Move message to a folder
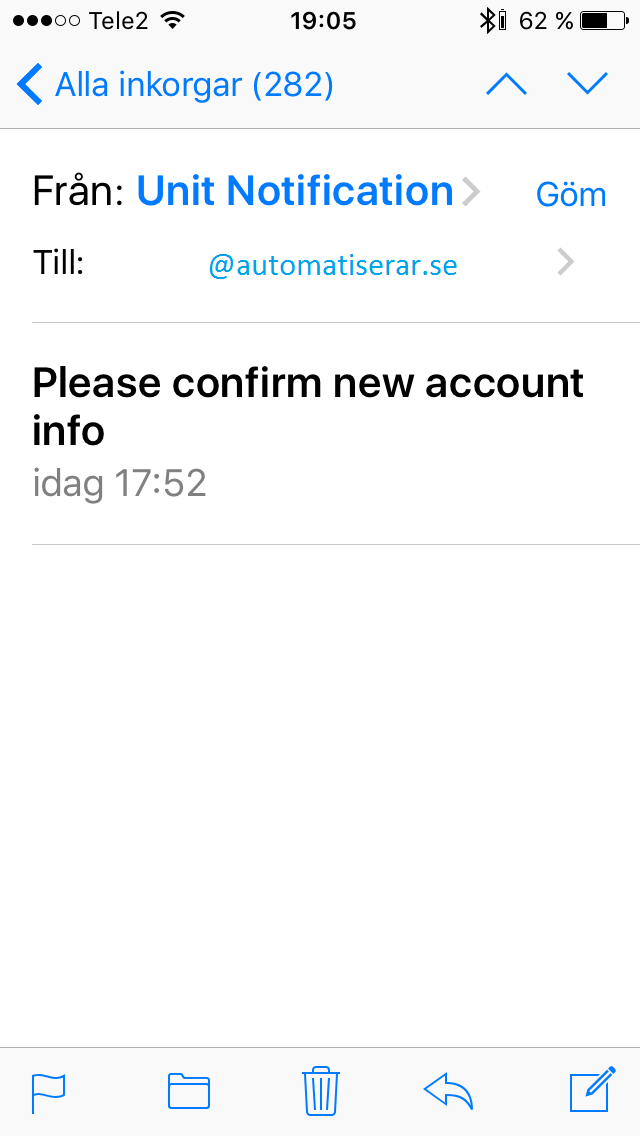Image resolution: width=640 pixels, height=1136 pixels. [189, 1091]
